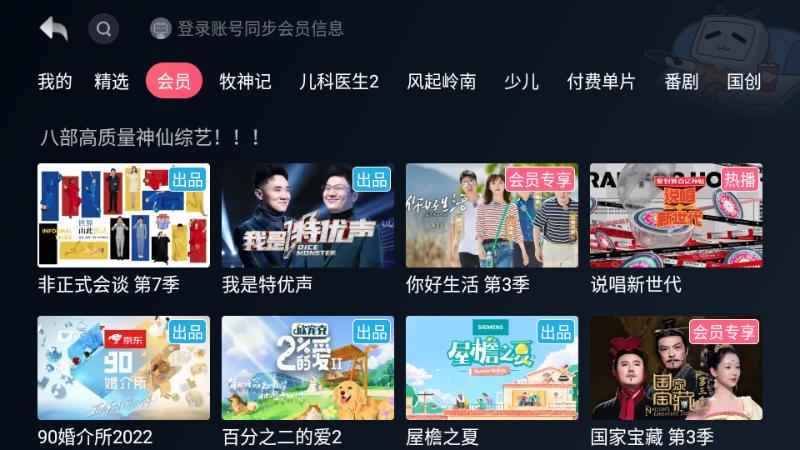The width and height of the screenshot is (800, 450).
Task: Open 90婚介所2022 show card
Action: pos(123,368)
